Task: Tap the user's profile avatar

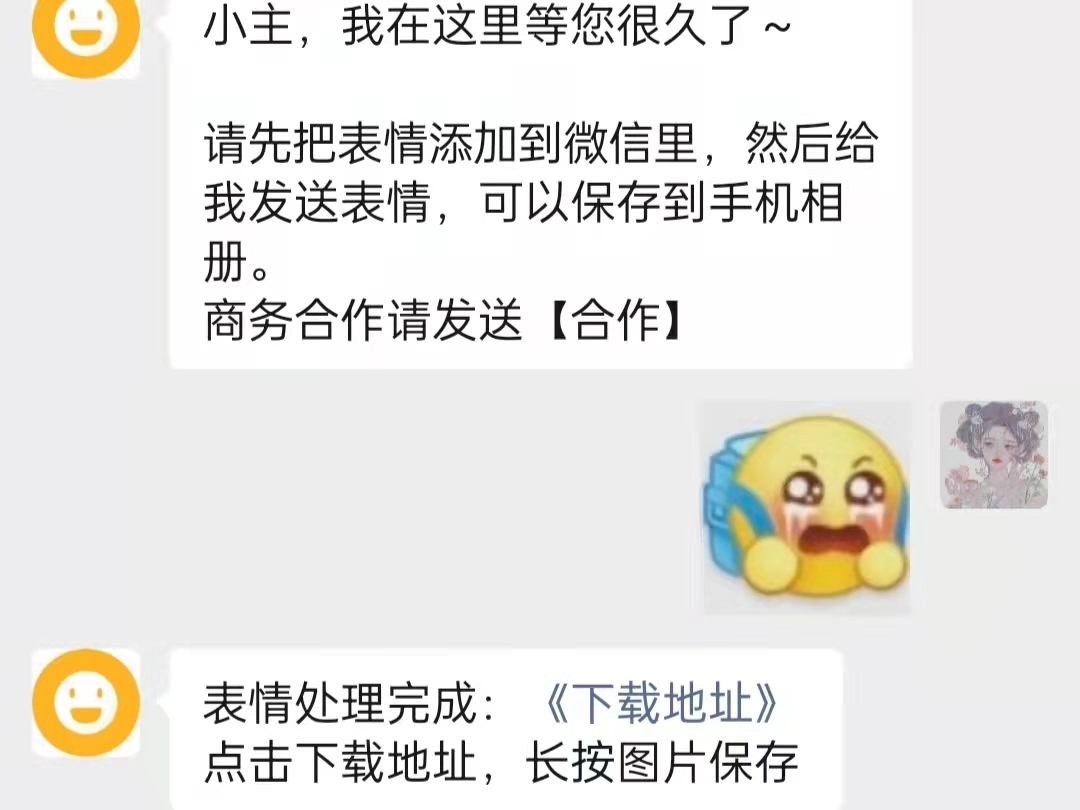Action: tap(993, 455)
